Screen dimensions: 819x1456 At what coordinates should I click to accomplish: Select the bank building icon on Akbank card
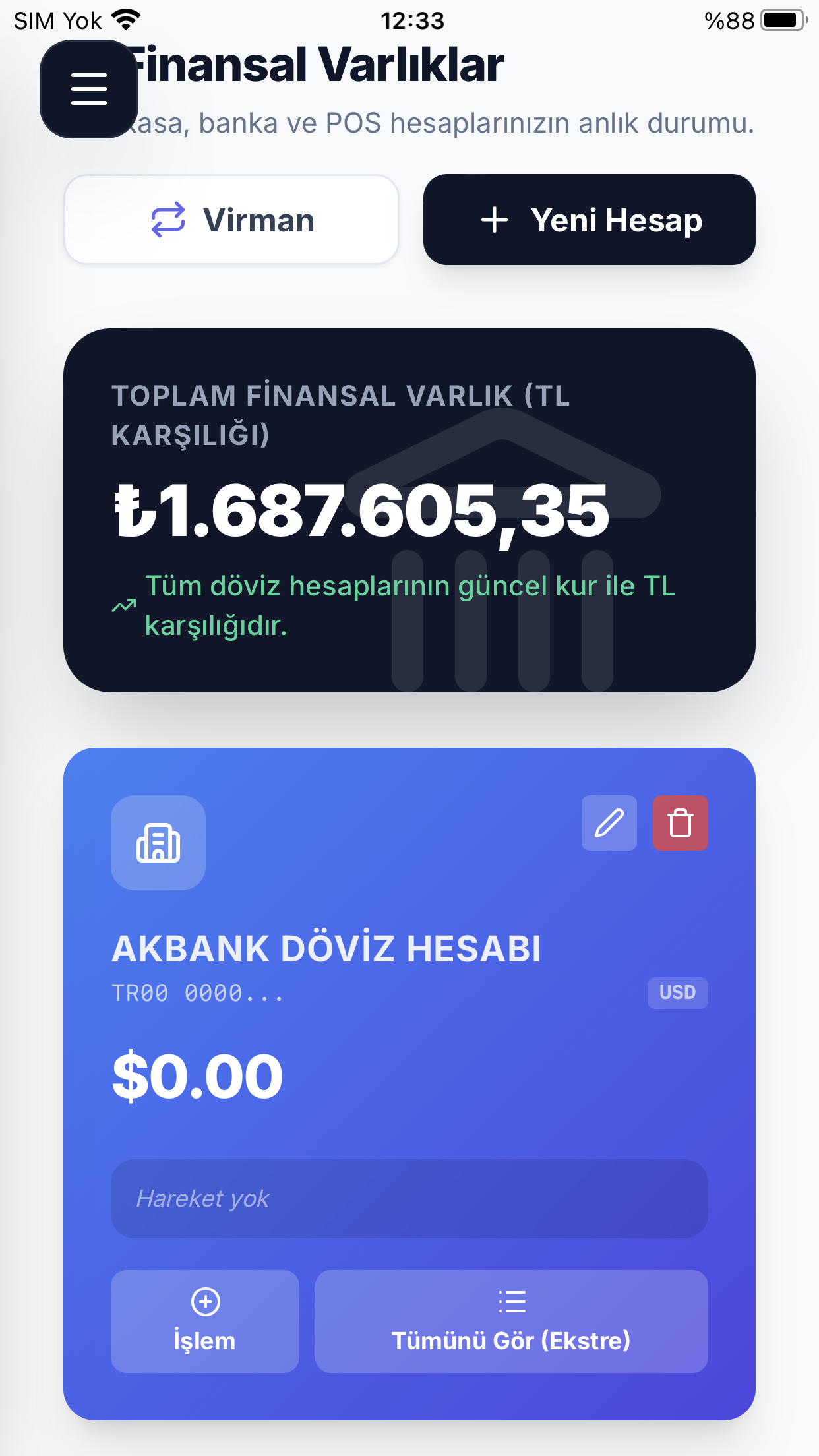158,843
